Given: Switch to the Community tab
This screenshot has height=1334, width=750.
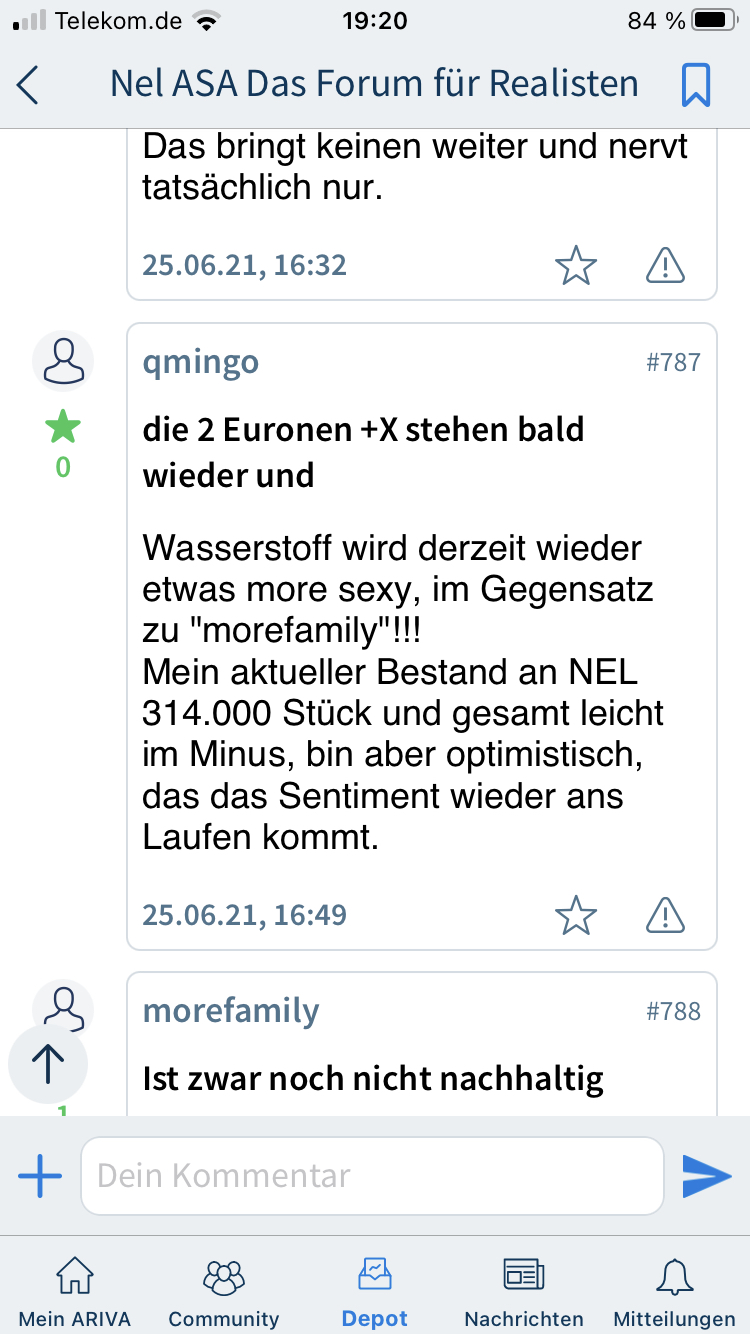Looking at the screenshot, I should tap(224, 1292).
